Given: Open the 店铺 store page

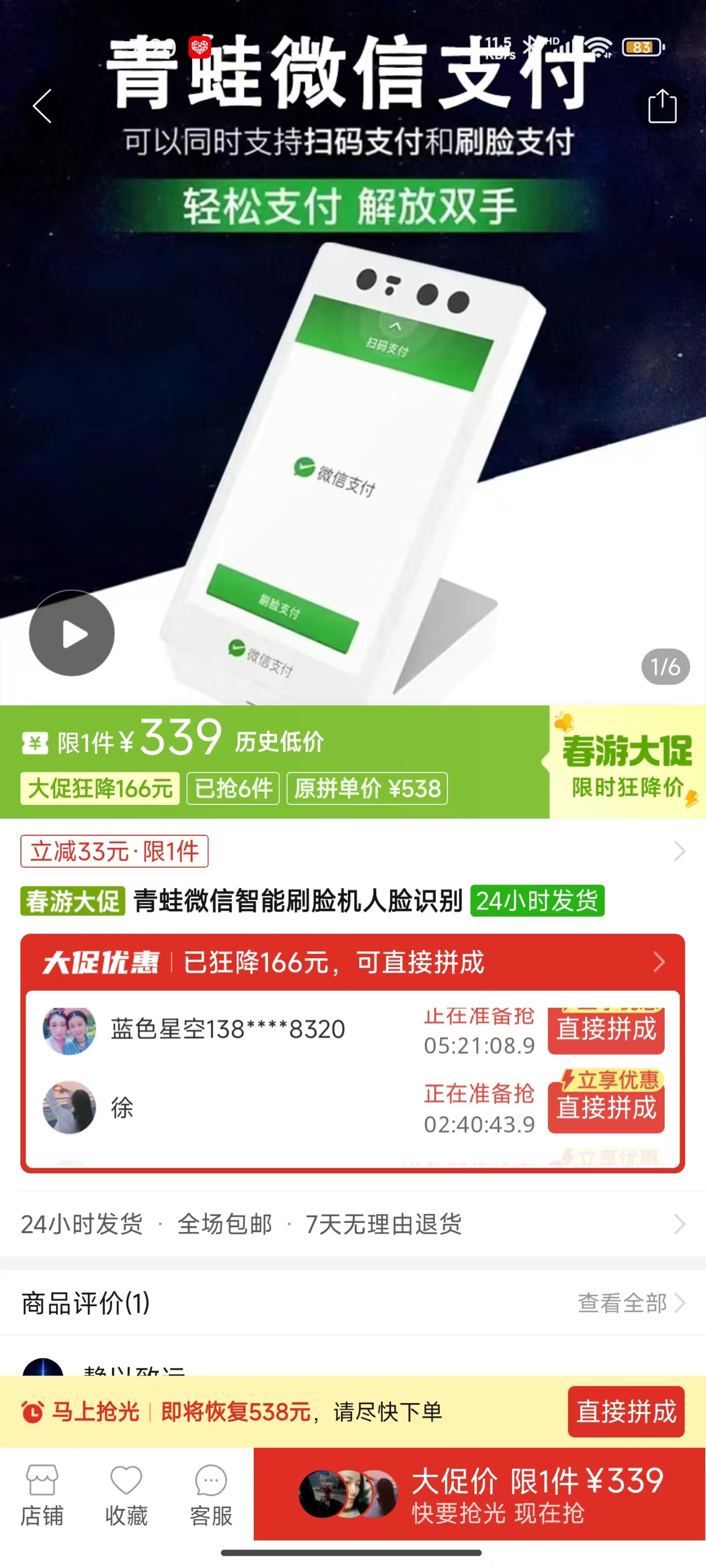Looking at the screenshot, I should point(42,1495).
